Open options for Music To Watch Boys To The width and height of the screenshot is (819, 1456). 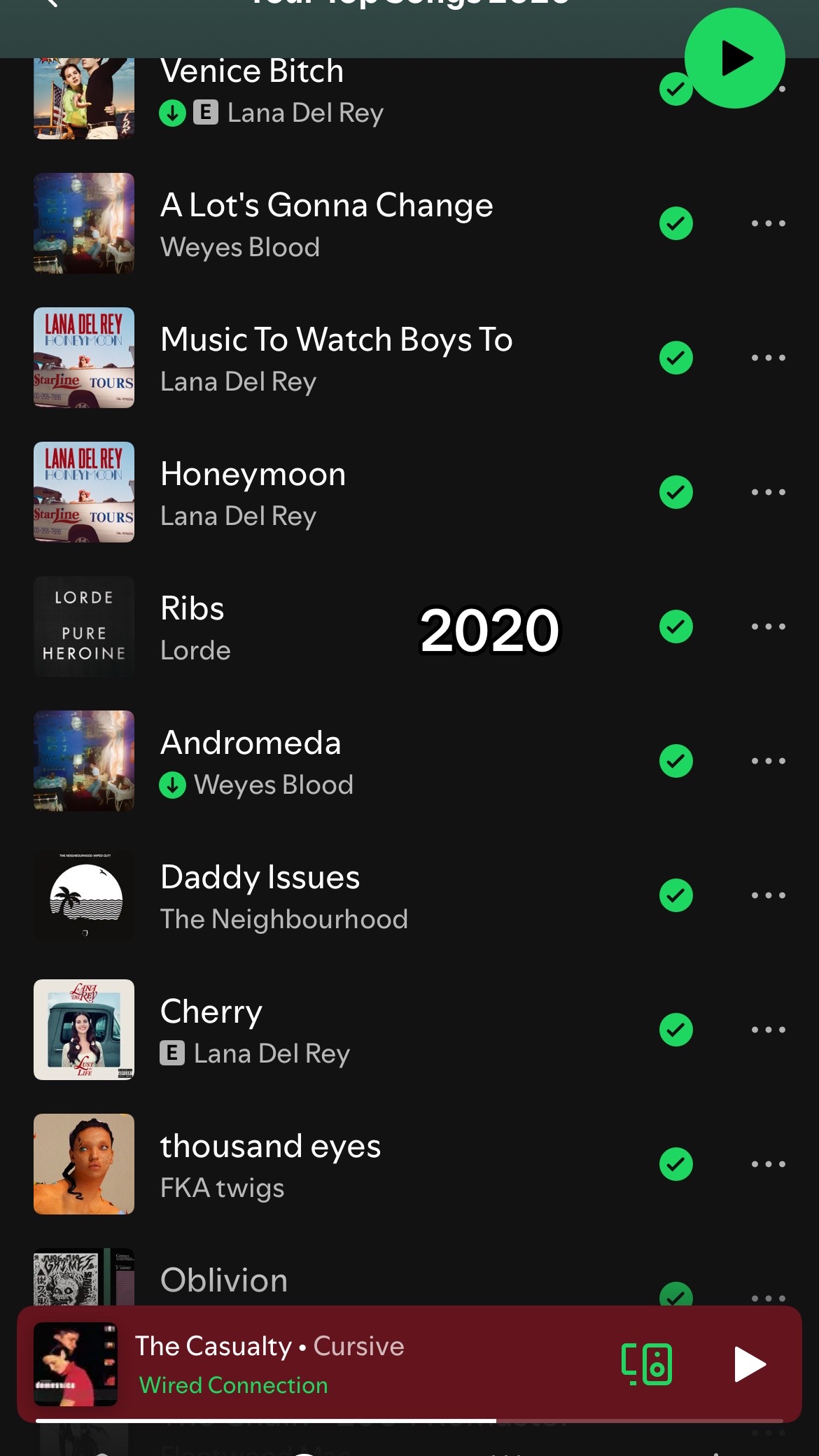768,358
